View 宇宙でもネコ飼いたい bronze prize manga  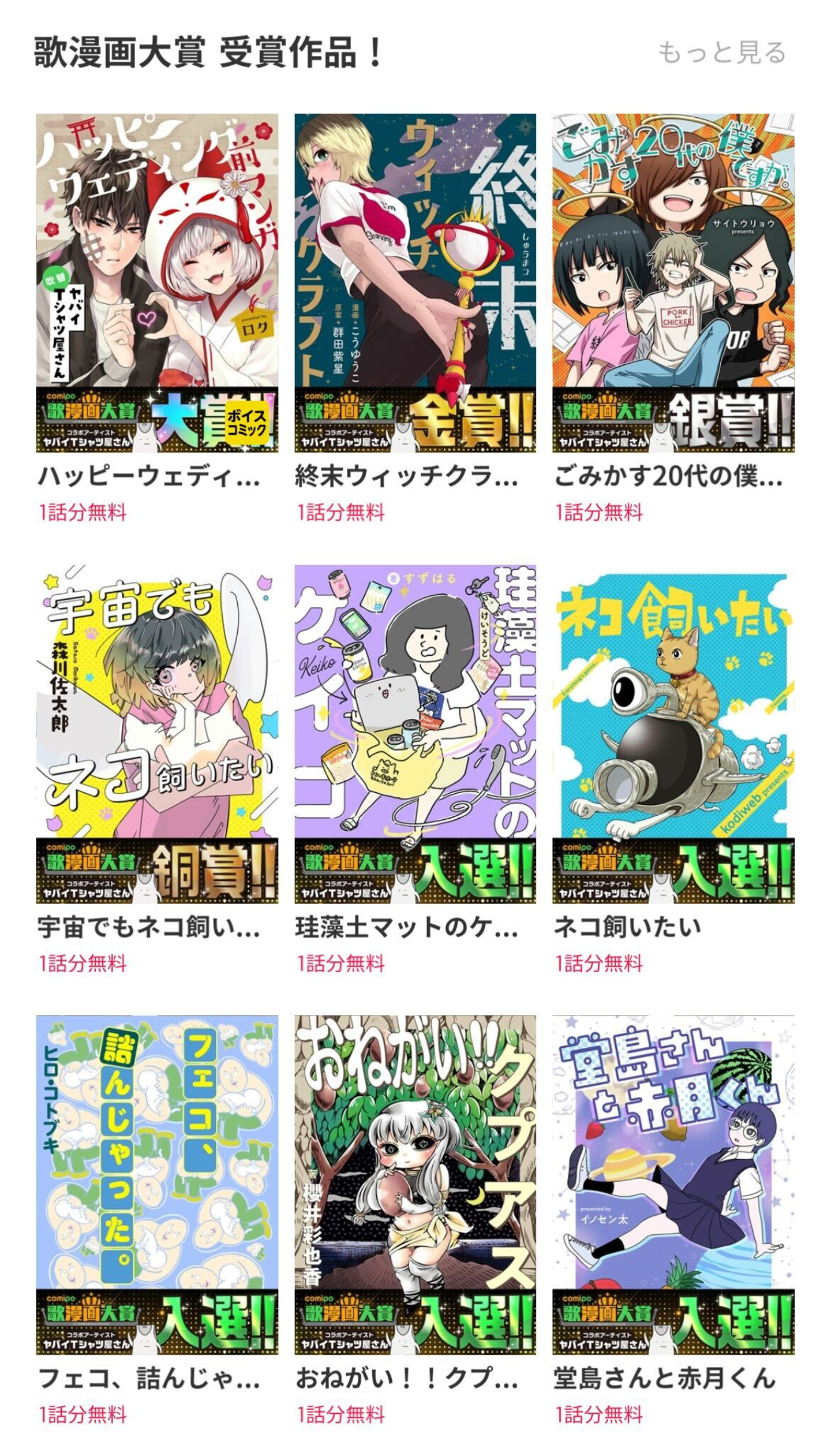click(156, 733)
